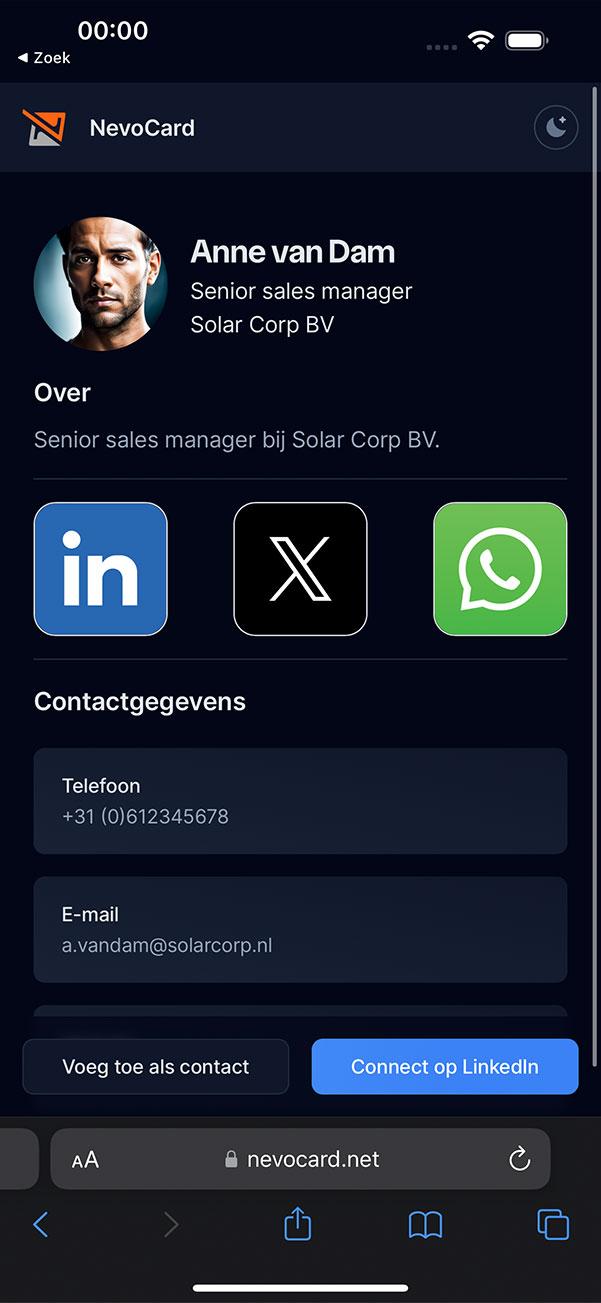Image resolution: width=601 pixels, height=1303 pixels.
Task: Tap Connect op LinkedIn
Action: [x=445, y=1067]
